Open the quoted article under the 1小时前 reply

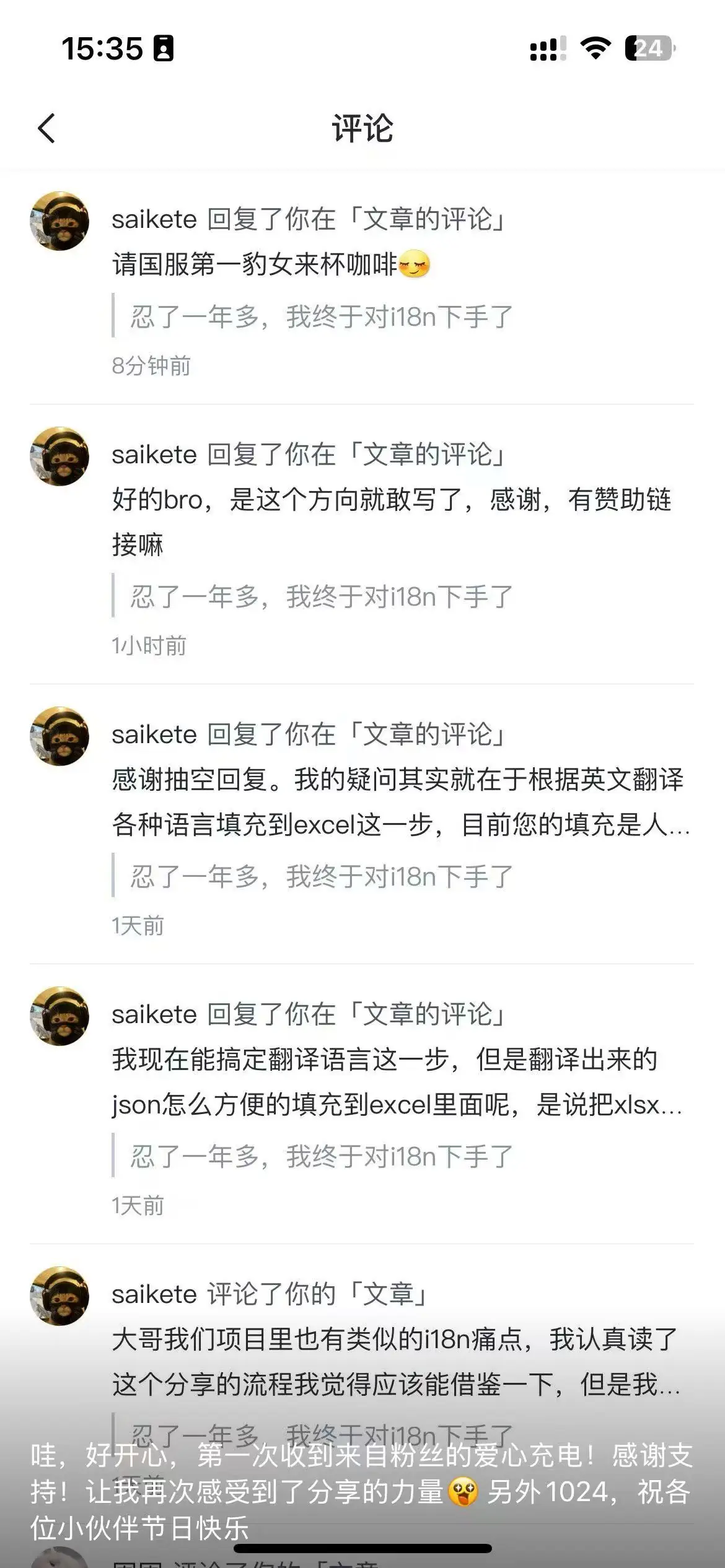321,596
